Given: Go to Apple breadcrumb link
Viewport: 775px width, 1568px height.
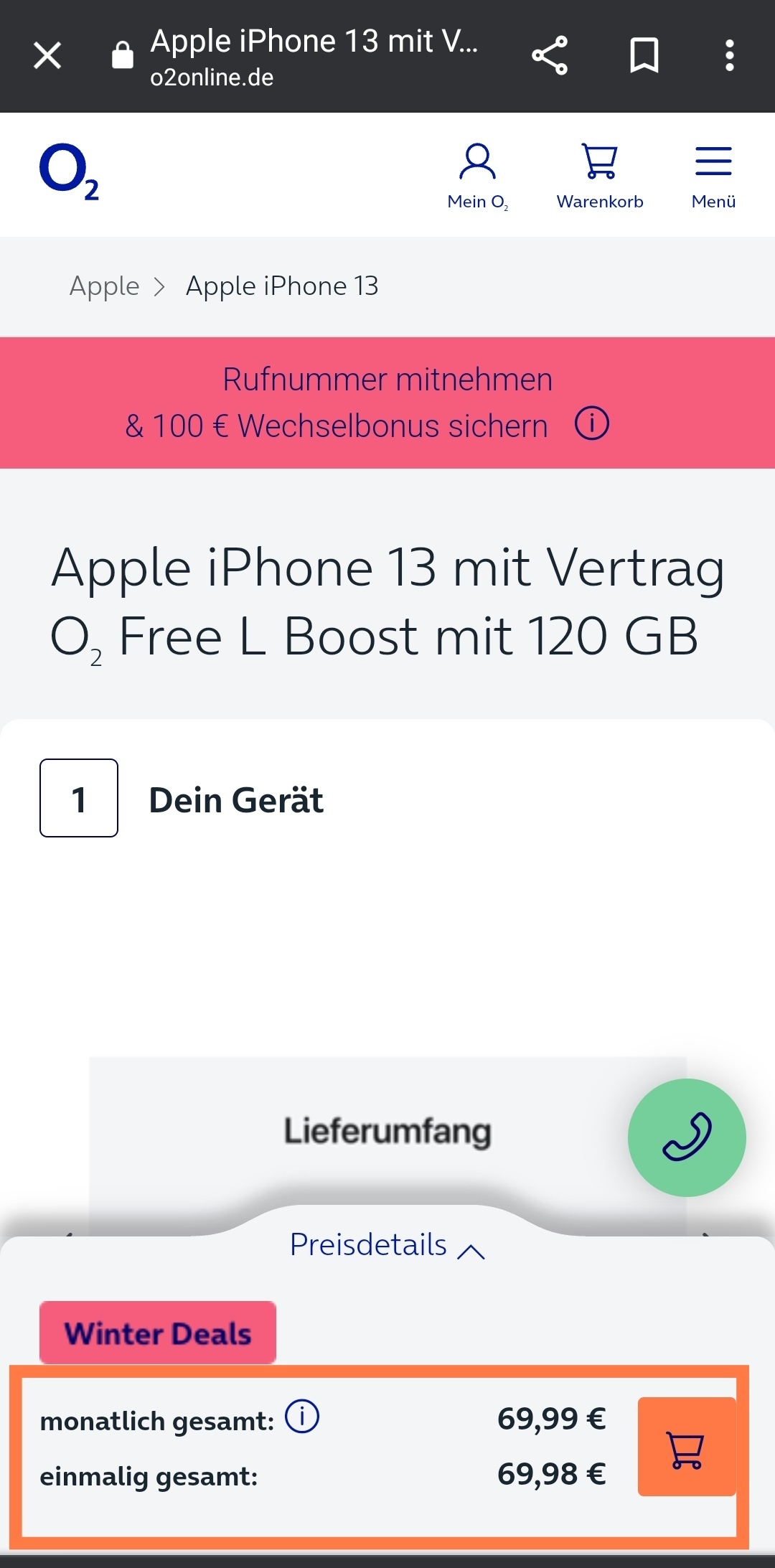Looking at the screenshot, I should click(x=104, y=286).
